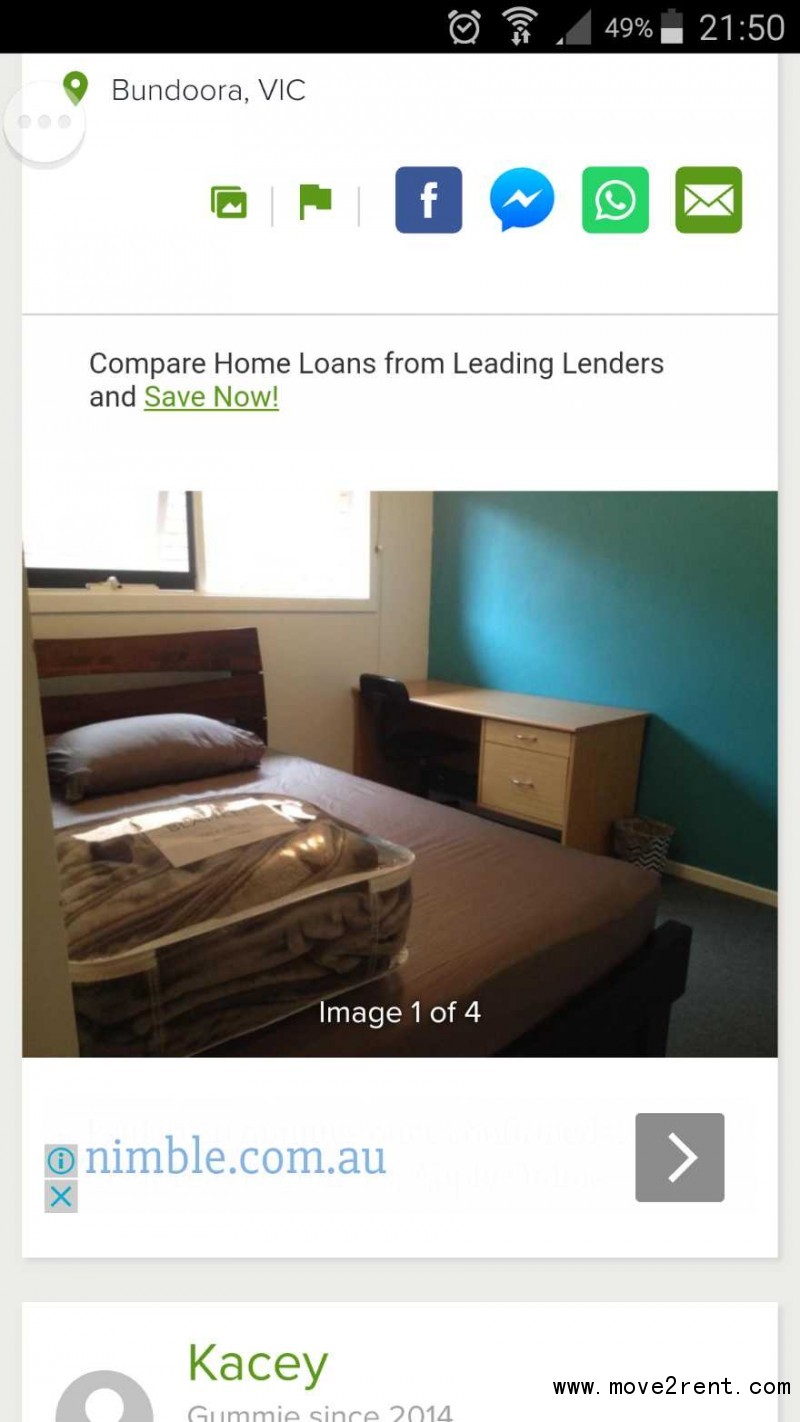800x1422 pixels.
Task: View the bedroom photo full size
Action: click(x=400, y=773)
